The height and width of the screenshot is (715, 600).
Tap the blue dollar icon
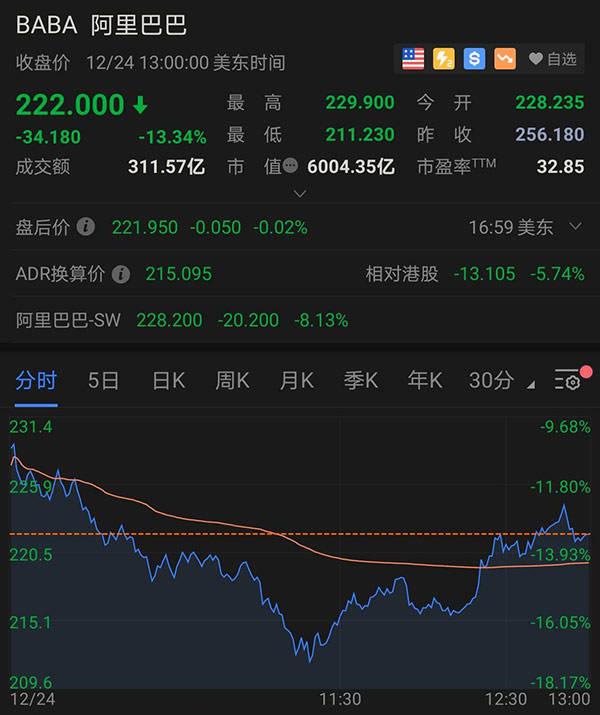475,59
